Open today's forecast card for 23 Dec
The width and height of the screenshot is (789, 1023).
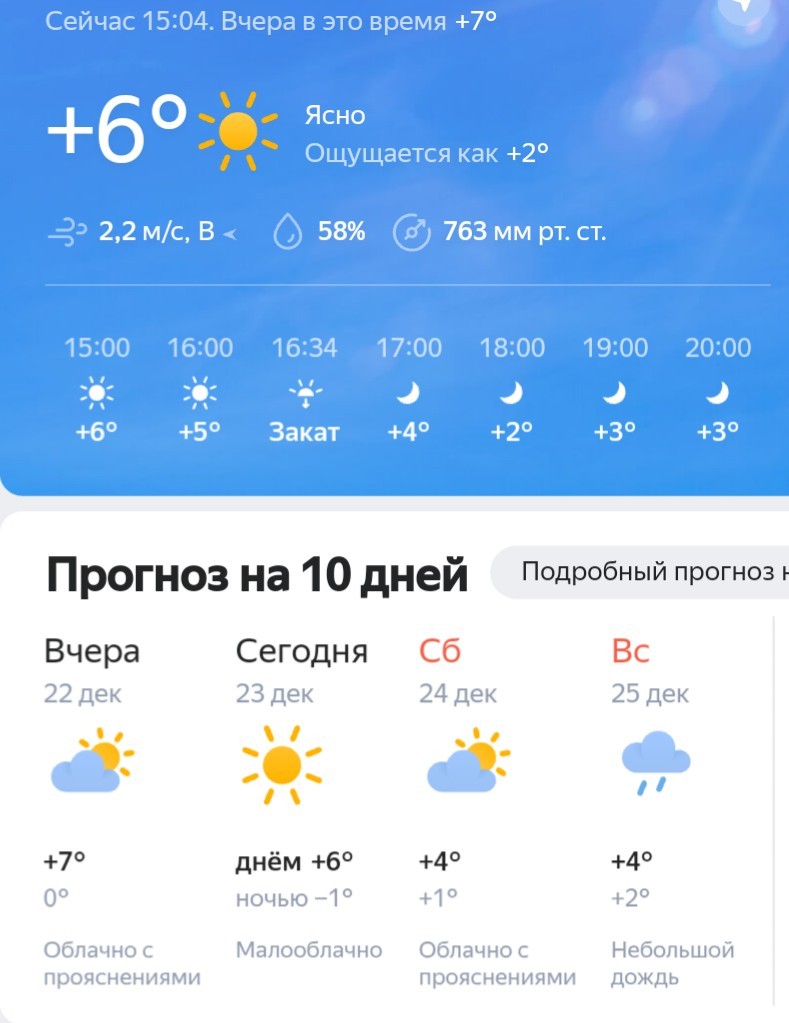(x=305, y=810)
